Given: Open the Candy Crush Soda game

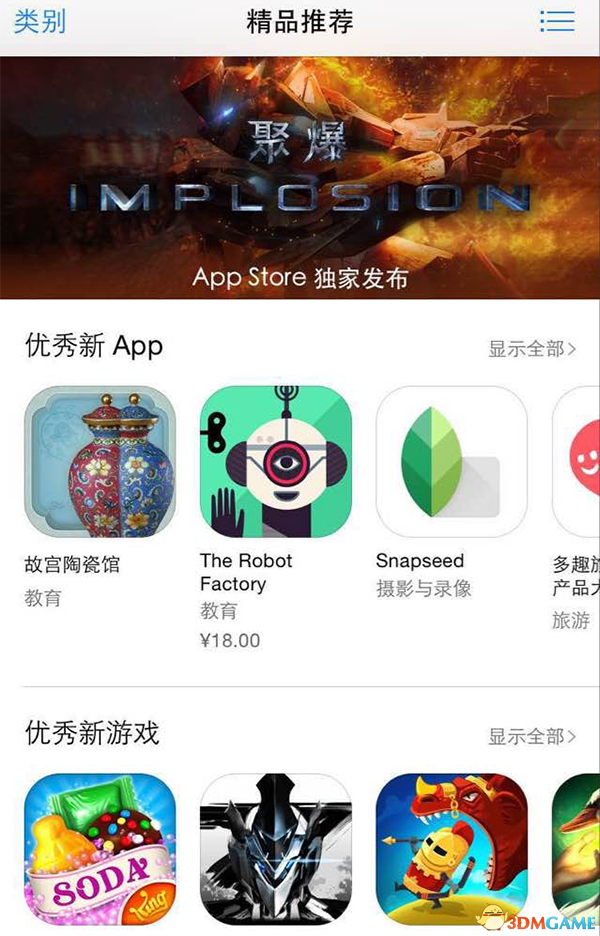Looking at the screenshot, I should [x=100, y=849].
